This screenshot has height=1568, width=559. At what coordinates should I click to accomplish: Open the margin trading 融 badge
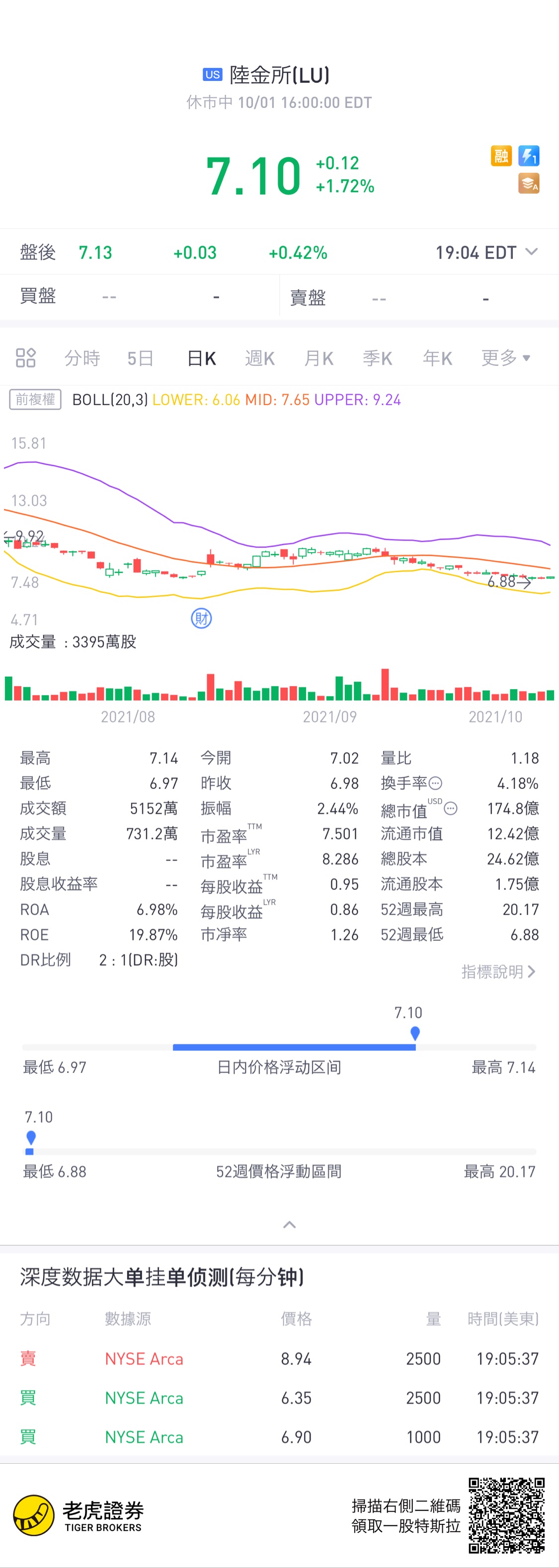click(x=501, y=156)
